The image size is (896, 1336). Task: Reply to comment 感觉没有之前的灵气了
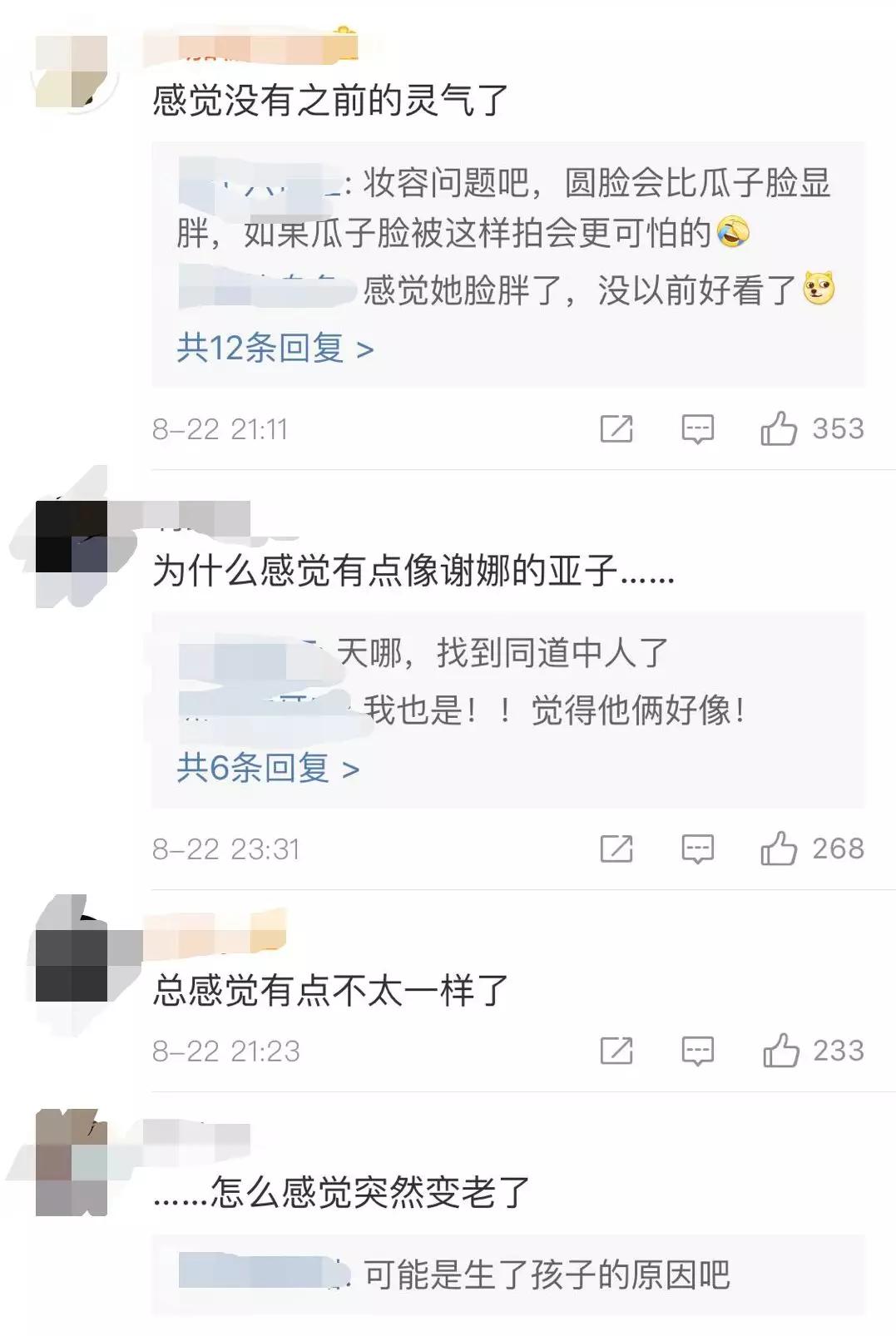coord(697,429)
